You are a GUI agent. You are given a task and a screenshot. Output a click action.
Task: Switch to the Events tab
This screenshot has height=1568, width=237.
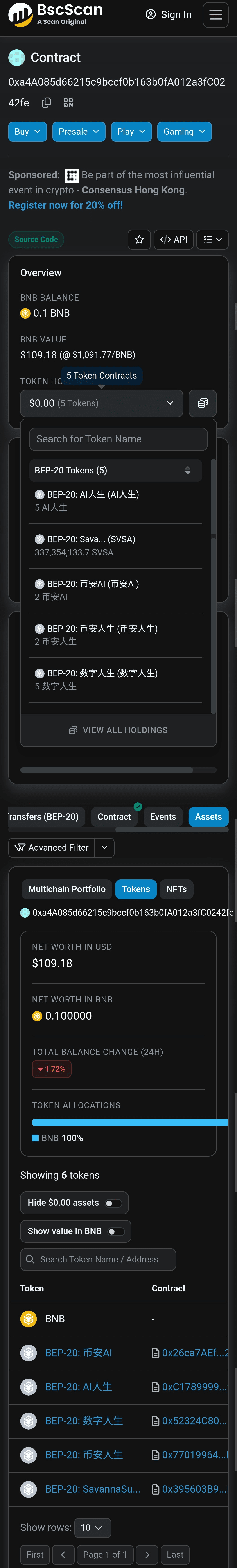pyautogui.click(x=163, y=817)
